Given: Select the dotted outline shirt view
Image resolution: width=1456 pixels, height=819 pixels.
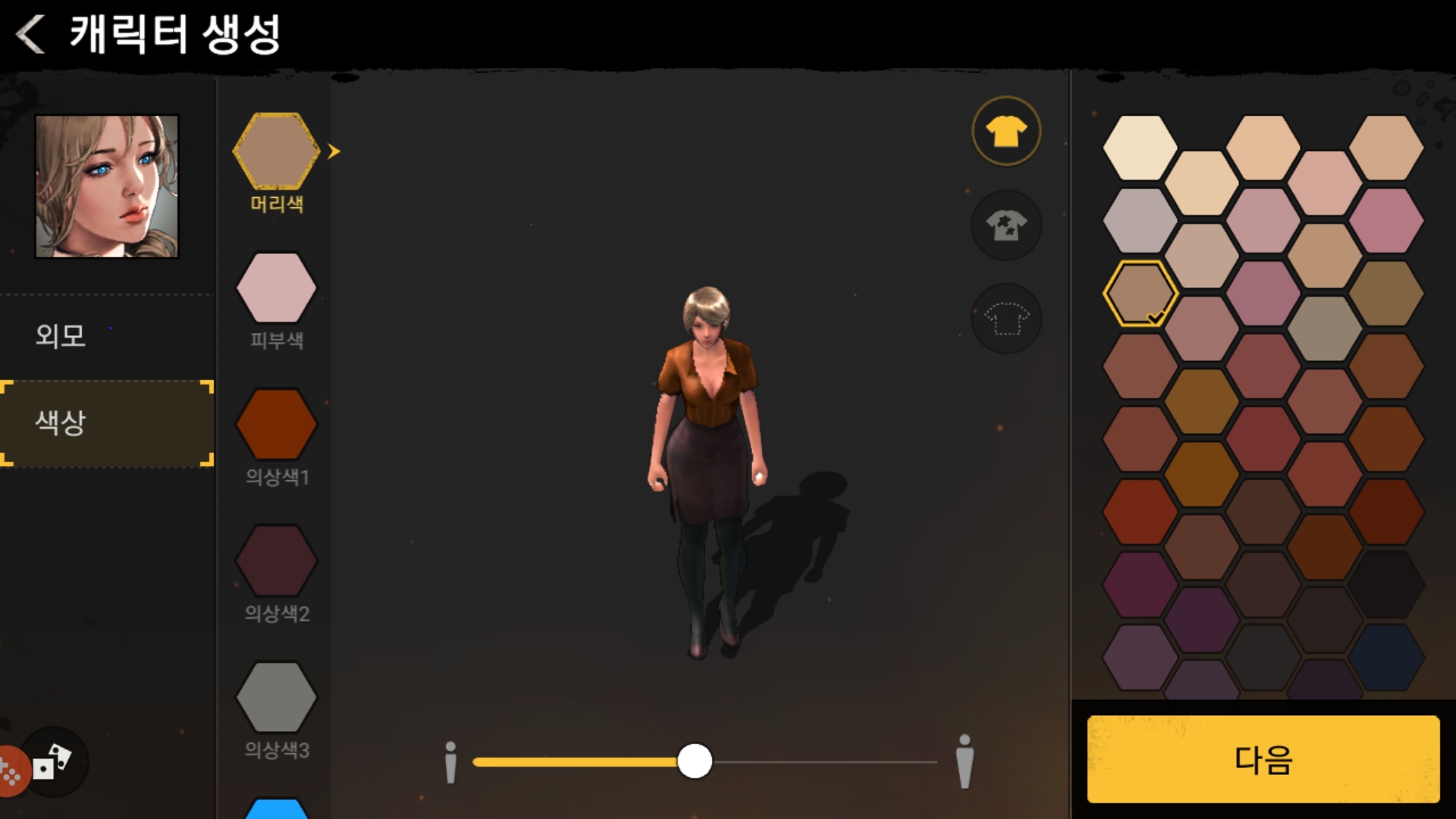Looking at the screenshot, I should pos(1006,318).
